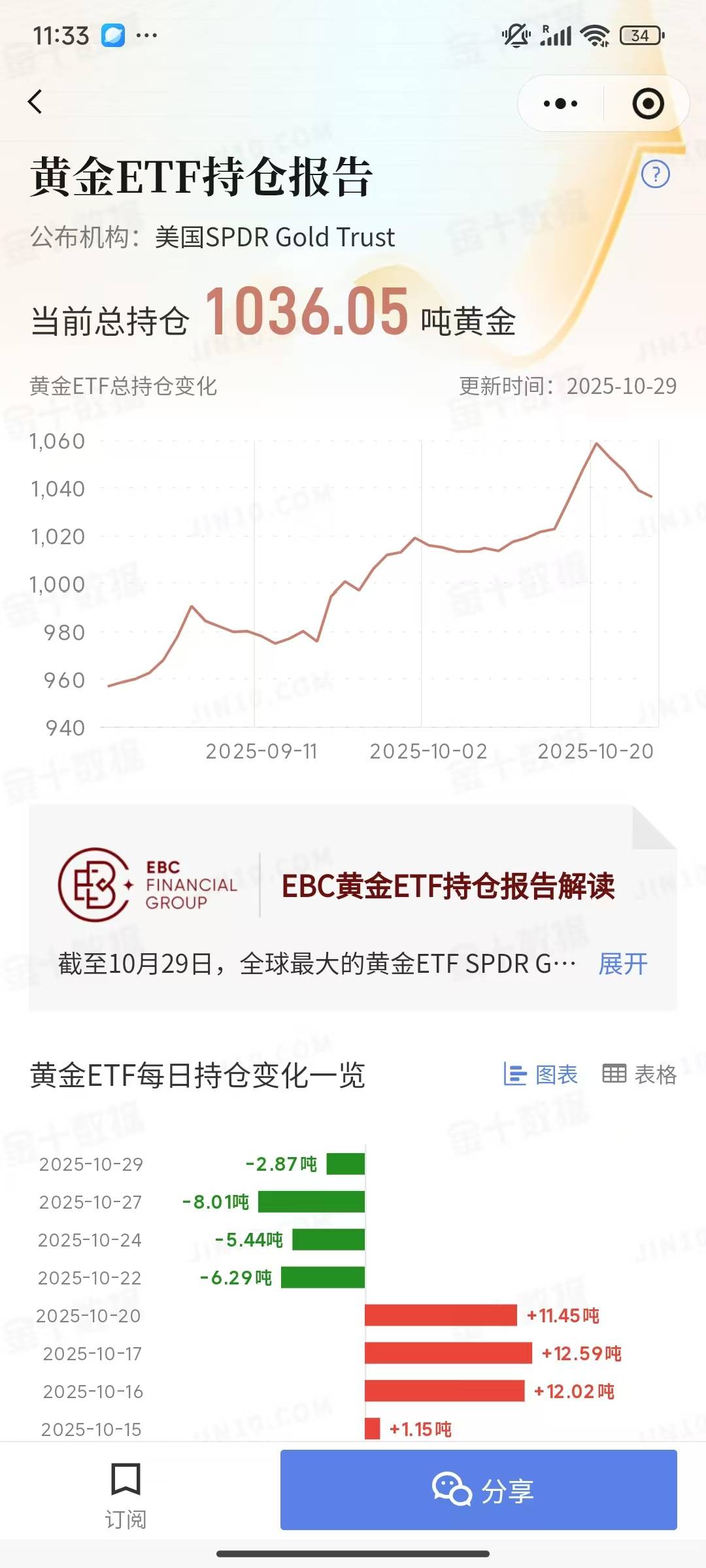Switch to the 图表 chart view
706x1568 pixels.
(x=541, y=1074)
